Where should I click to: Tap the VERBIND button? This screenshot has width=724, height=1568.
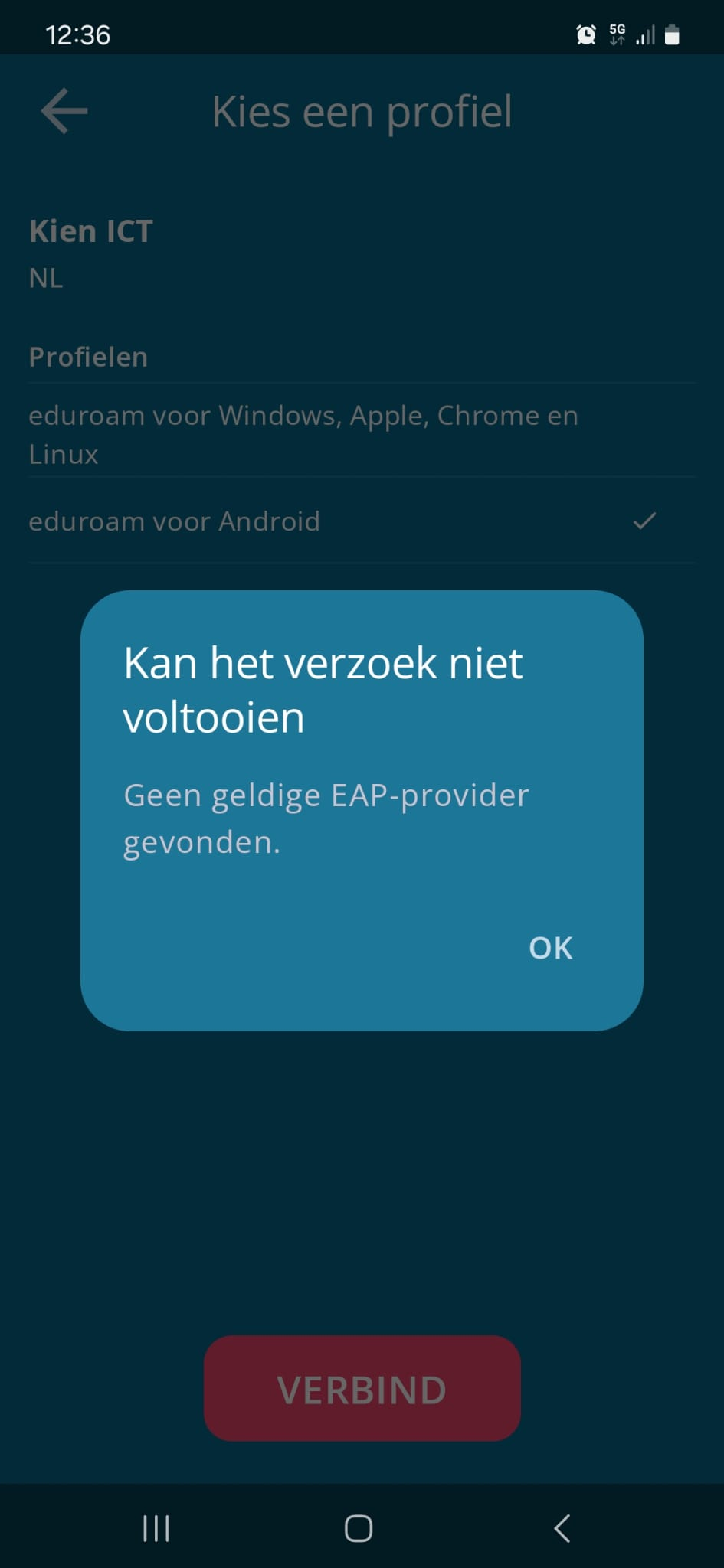pos(362,1388)
